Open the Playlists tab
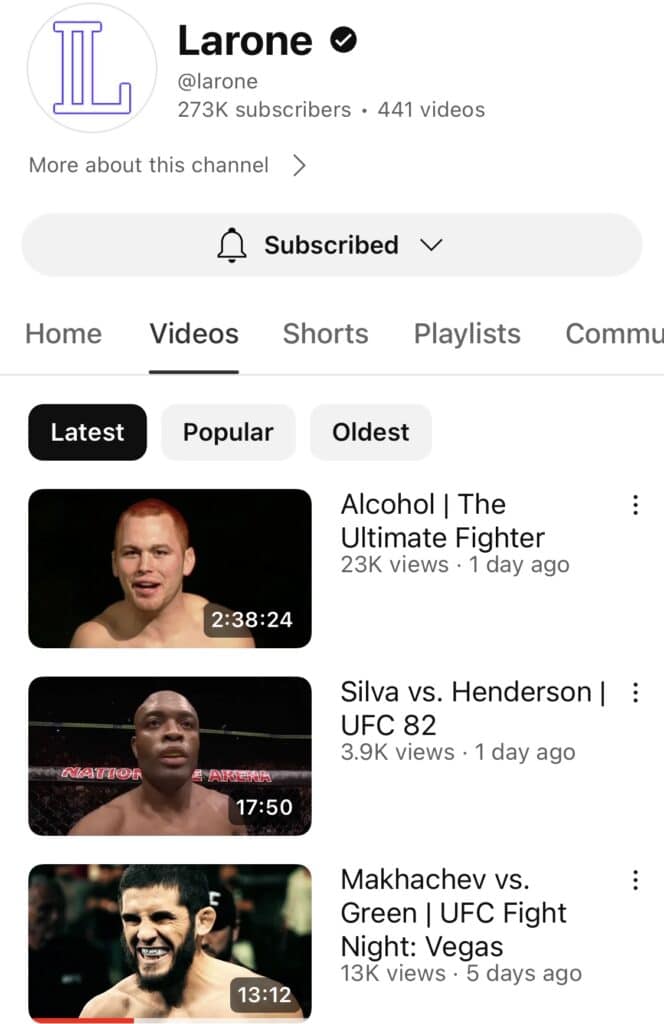Image resolution: width=664 pixels, height=1024 pixels. (x=467, y=334)
